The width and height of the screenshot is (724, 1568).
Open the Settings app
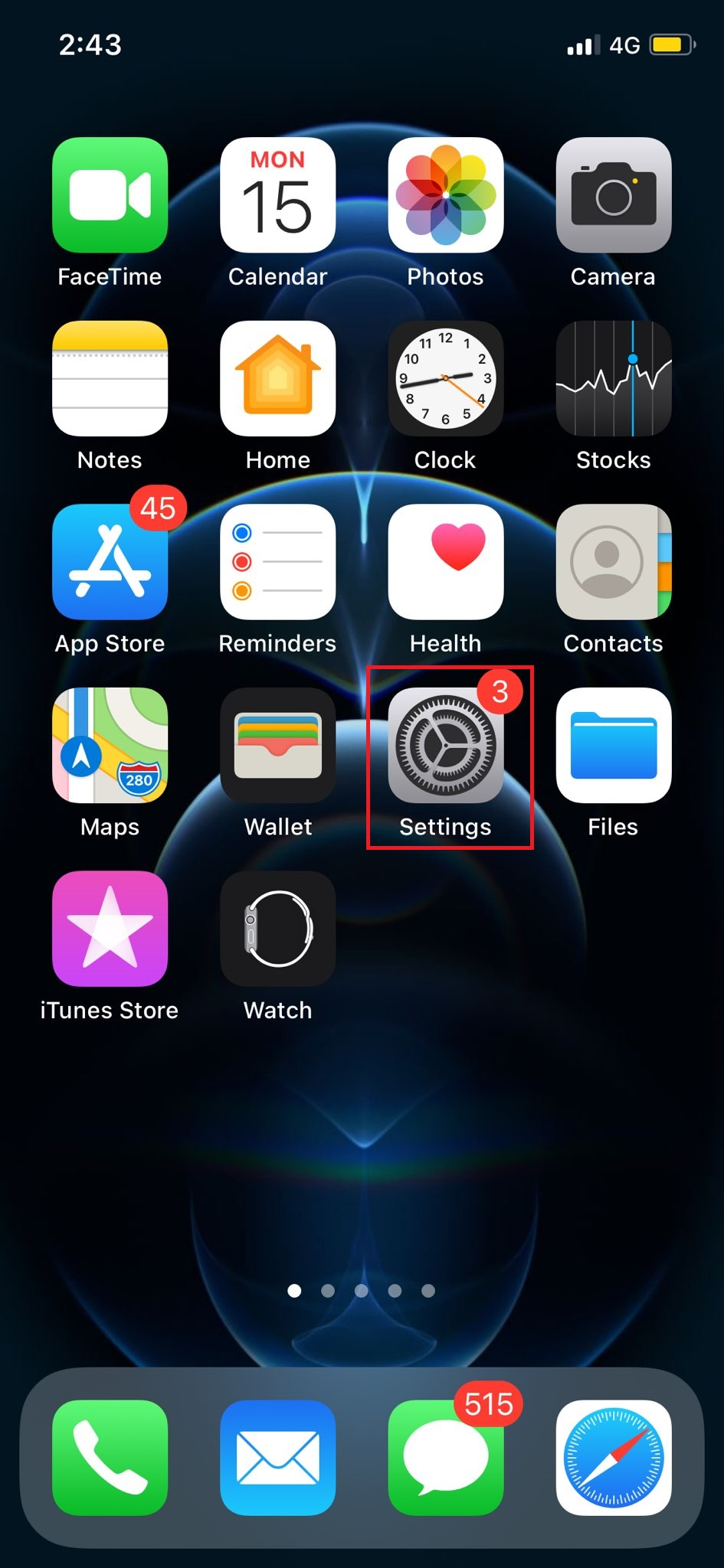click(x=446, y=745)
